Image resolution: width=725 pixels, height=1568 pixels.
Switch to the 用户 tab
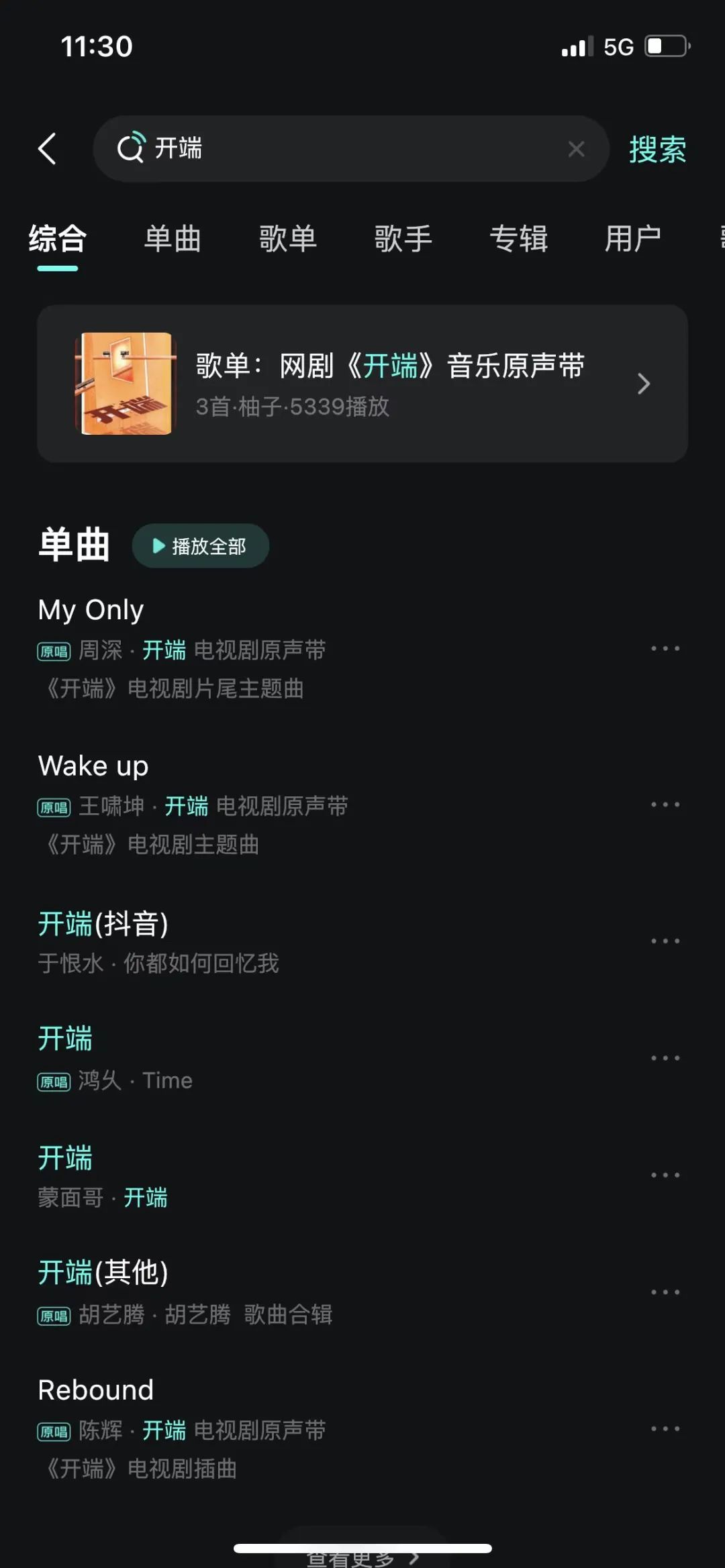coord(632,239)
